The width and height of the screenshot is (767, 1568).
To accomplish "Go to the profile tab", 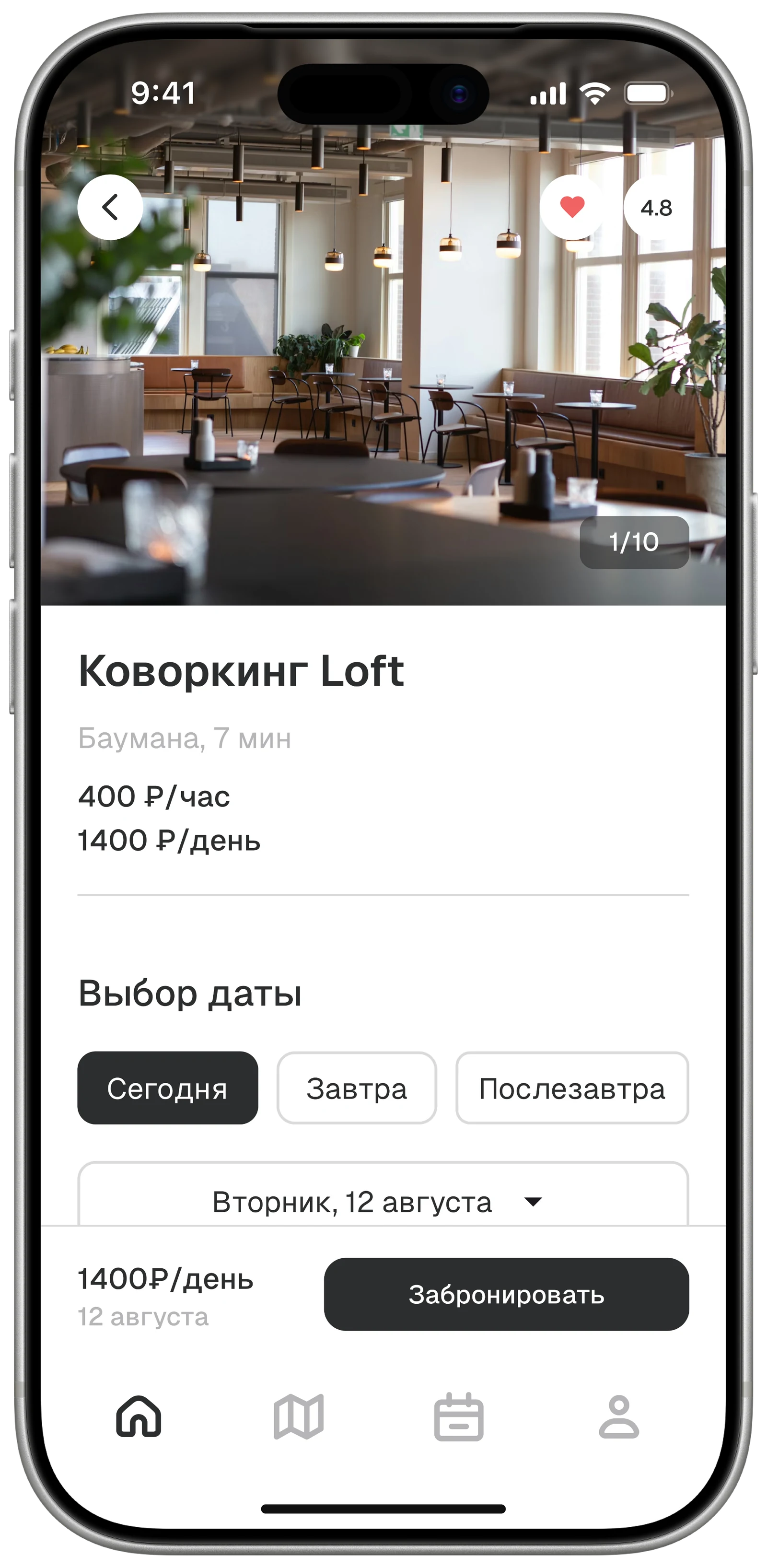I will [x=619, y=1416].
